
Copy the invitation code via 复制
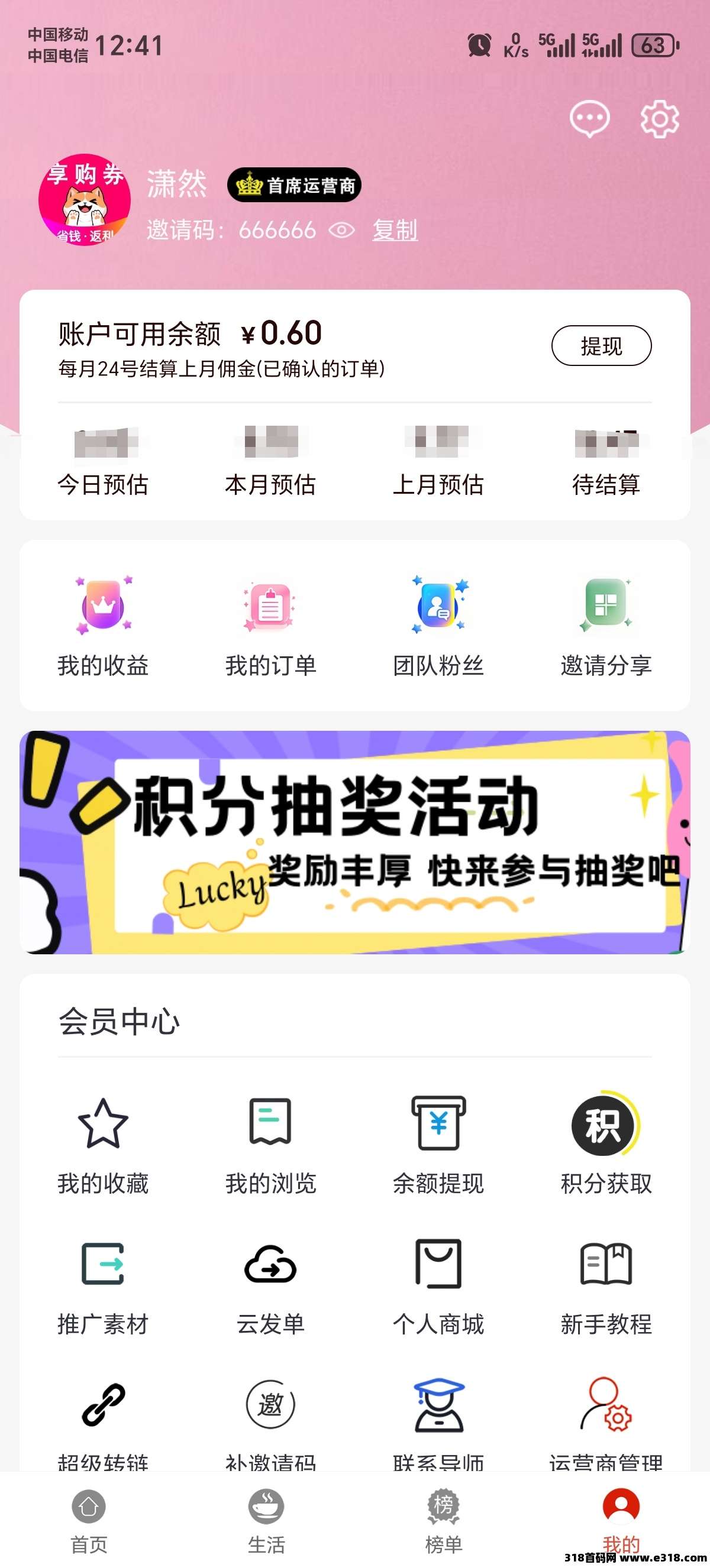tap(395, 230)
